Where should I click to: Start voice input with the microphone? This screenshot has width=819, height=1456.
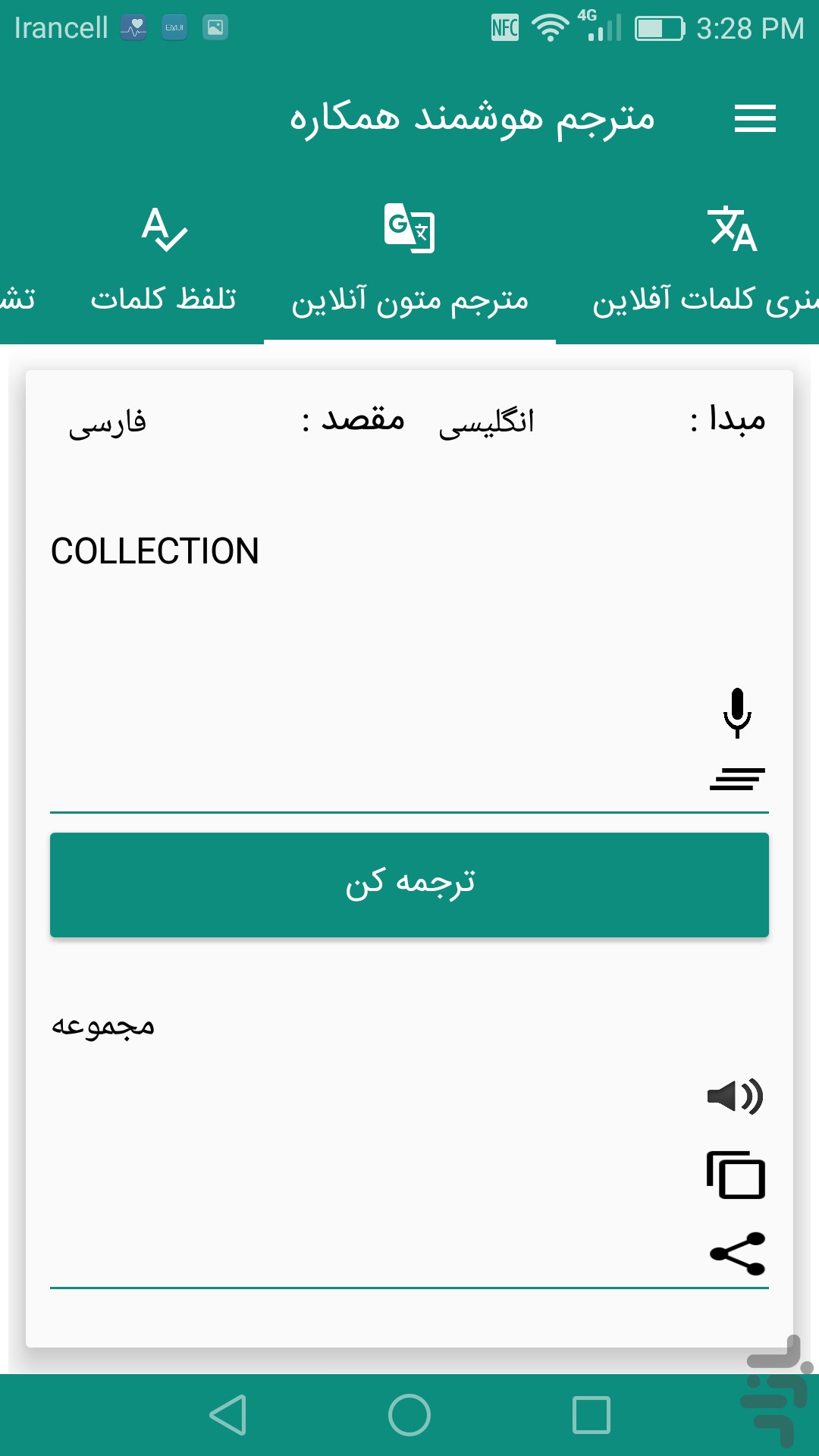click(737, 713)
